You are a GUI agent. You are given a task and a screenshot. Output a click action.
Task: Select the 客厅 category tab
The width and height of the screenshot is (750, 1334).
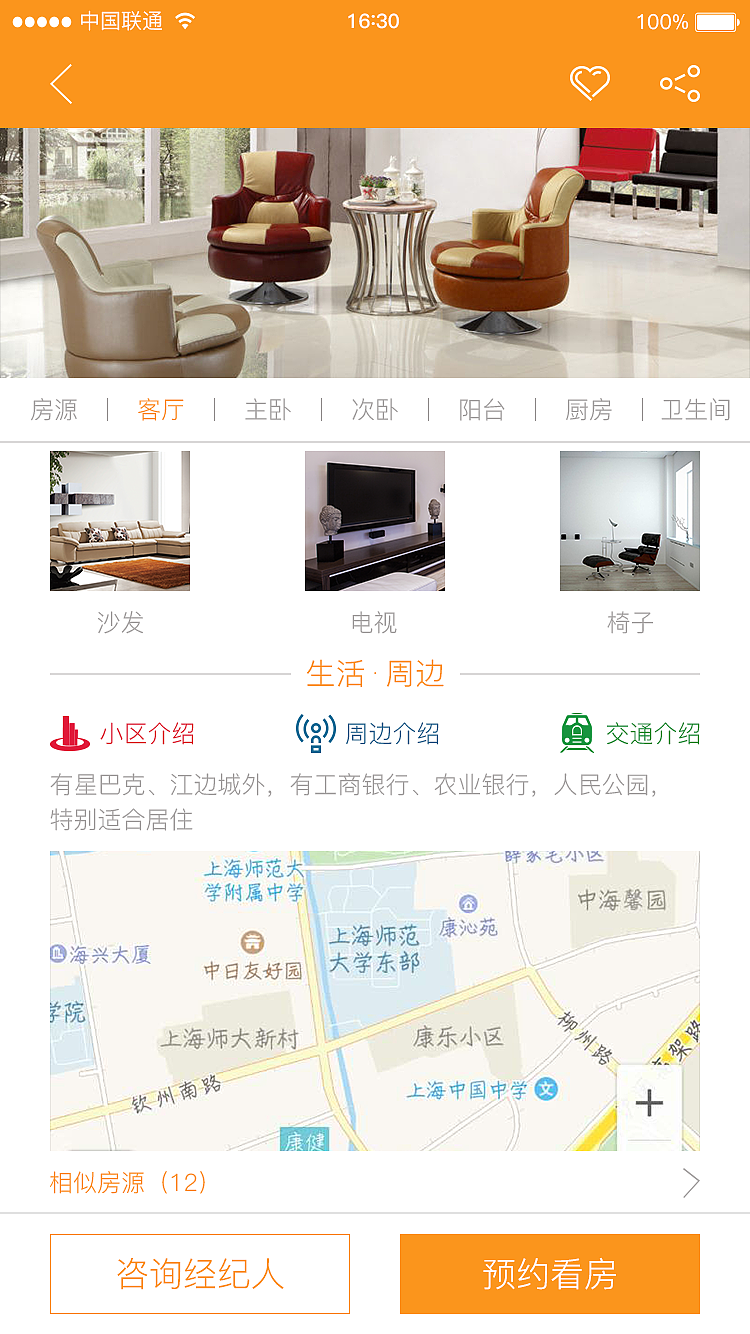coord(160,410)
